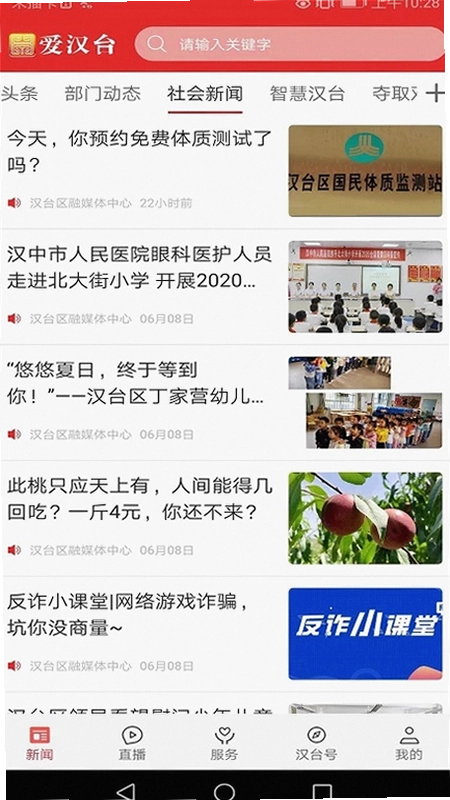Open the article about 免费体质测试

223,171
